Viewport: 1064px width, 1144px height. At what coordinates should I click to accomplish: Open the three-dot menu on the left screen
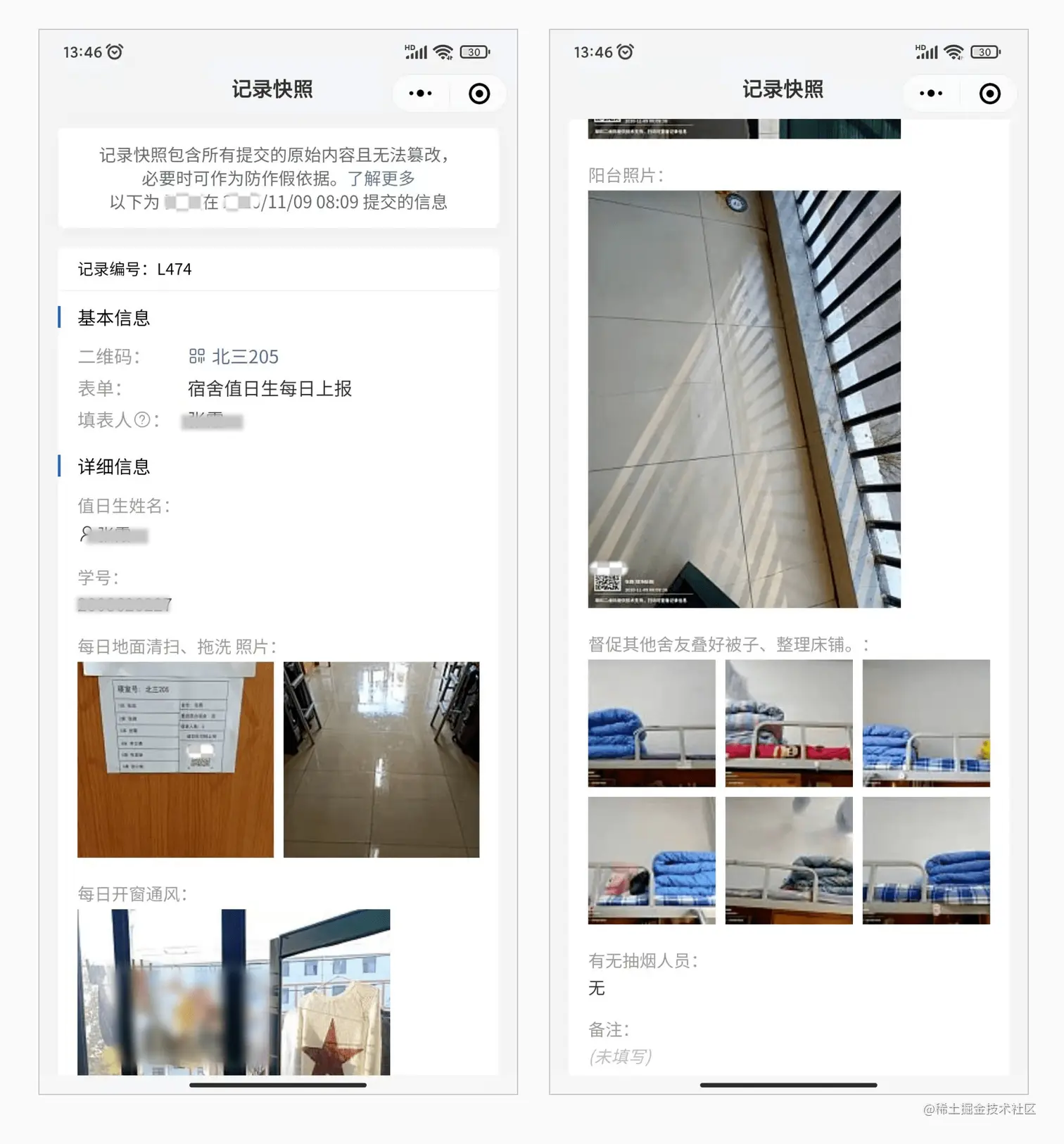(x=420, y=94)
